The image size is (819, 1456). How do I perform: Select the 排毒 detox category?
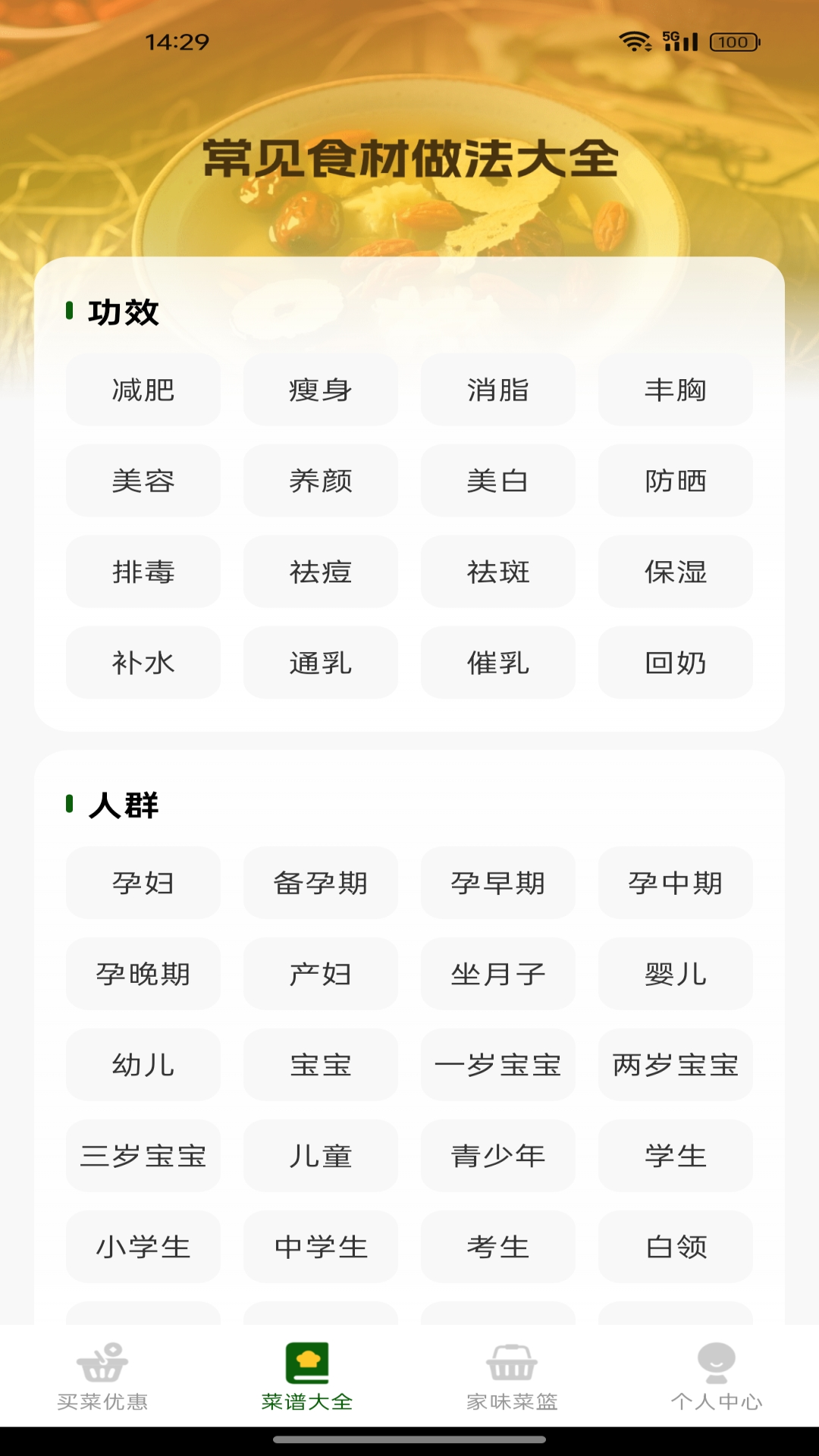(x=142, y=573)
